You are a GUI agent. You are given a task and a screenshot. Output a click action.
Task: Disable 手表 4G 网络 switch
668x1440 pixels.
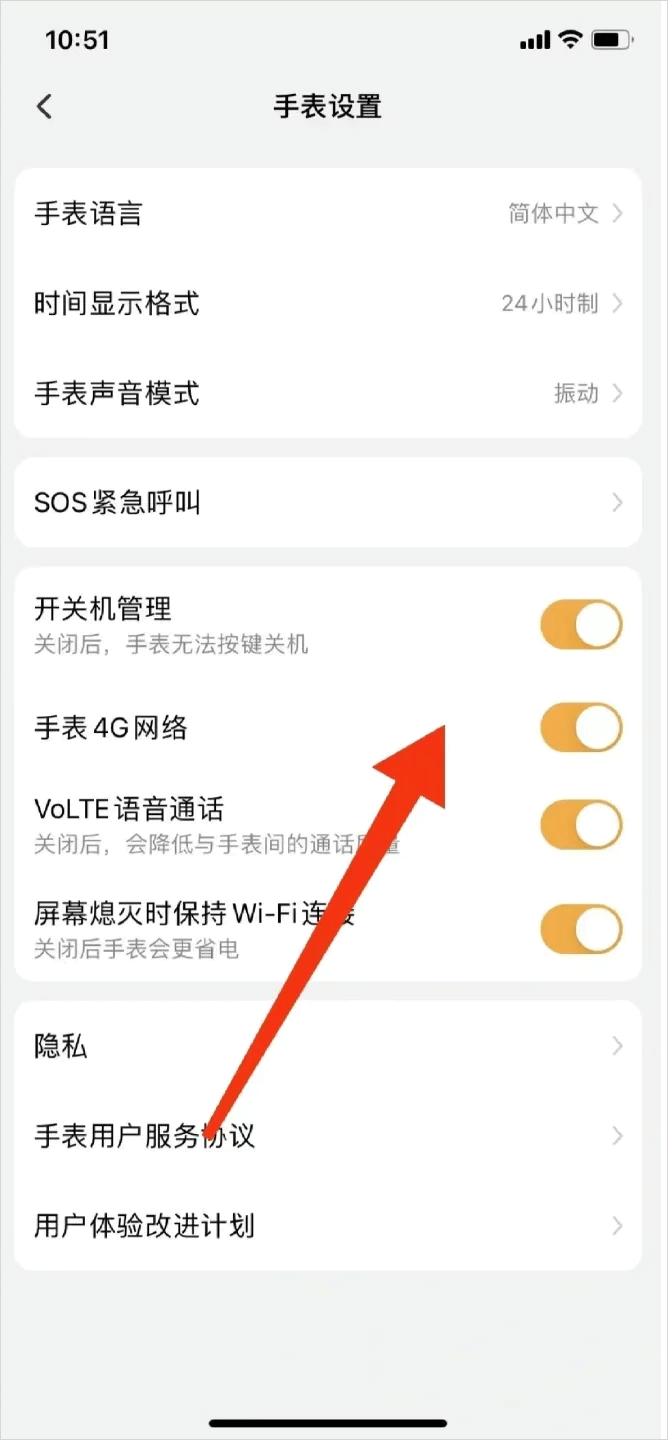pyautogui.click(x=581, y=727)
